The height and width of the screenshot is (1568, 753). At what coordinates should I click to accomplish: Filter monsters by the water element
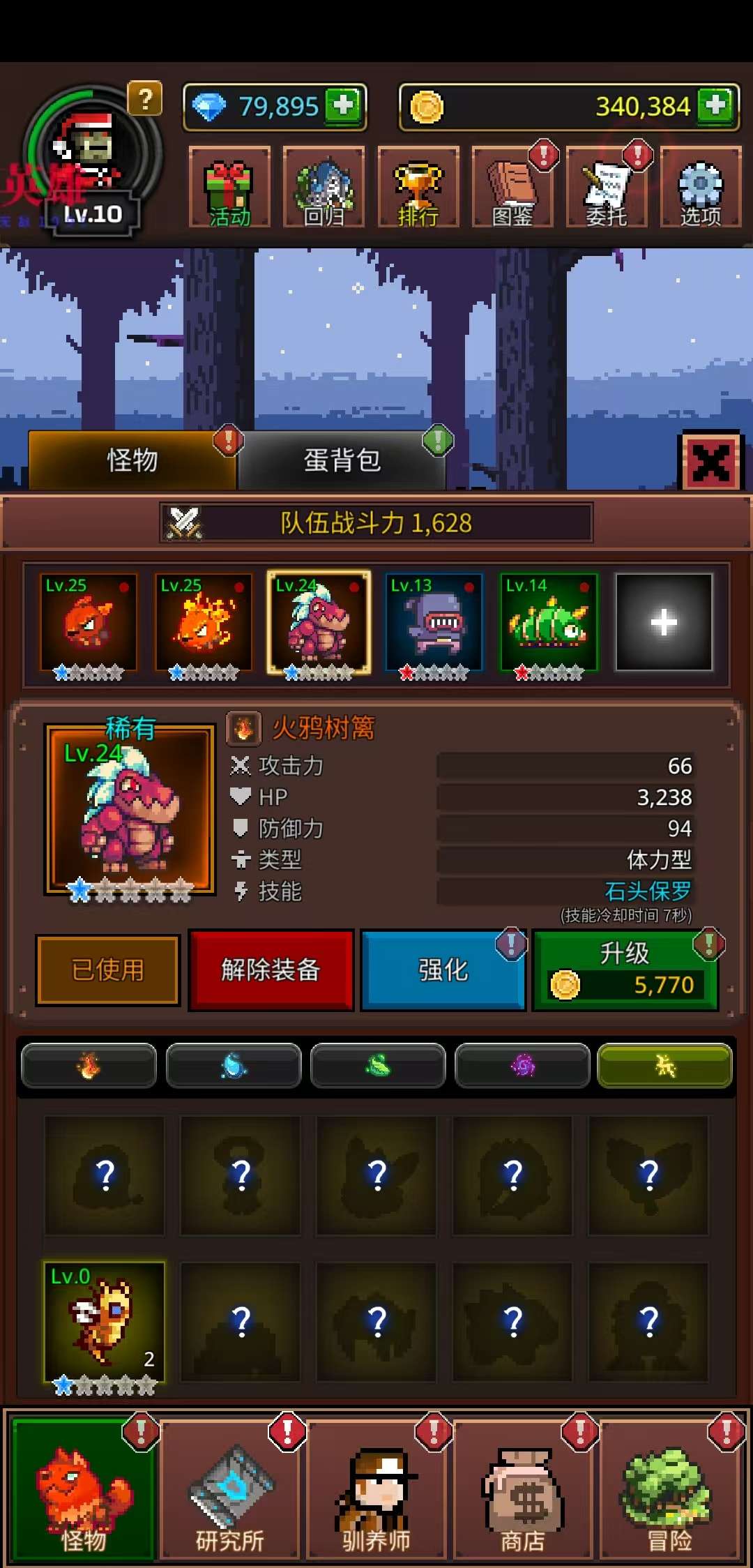click(233, 1066)
